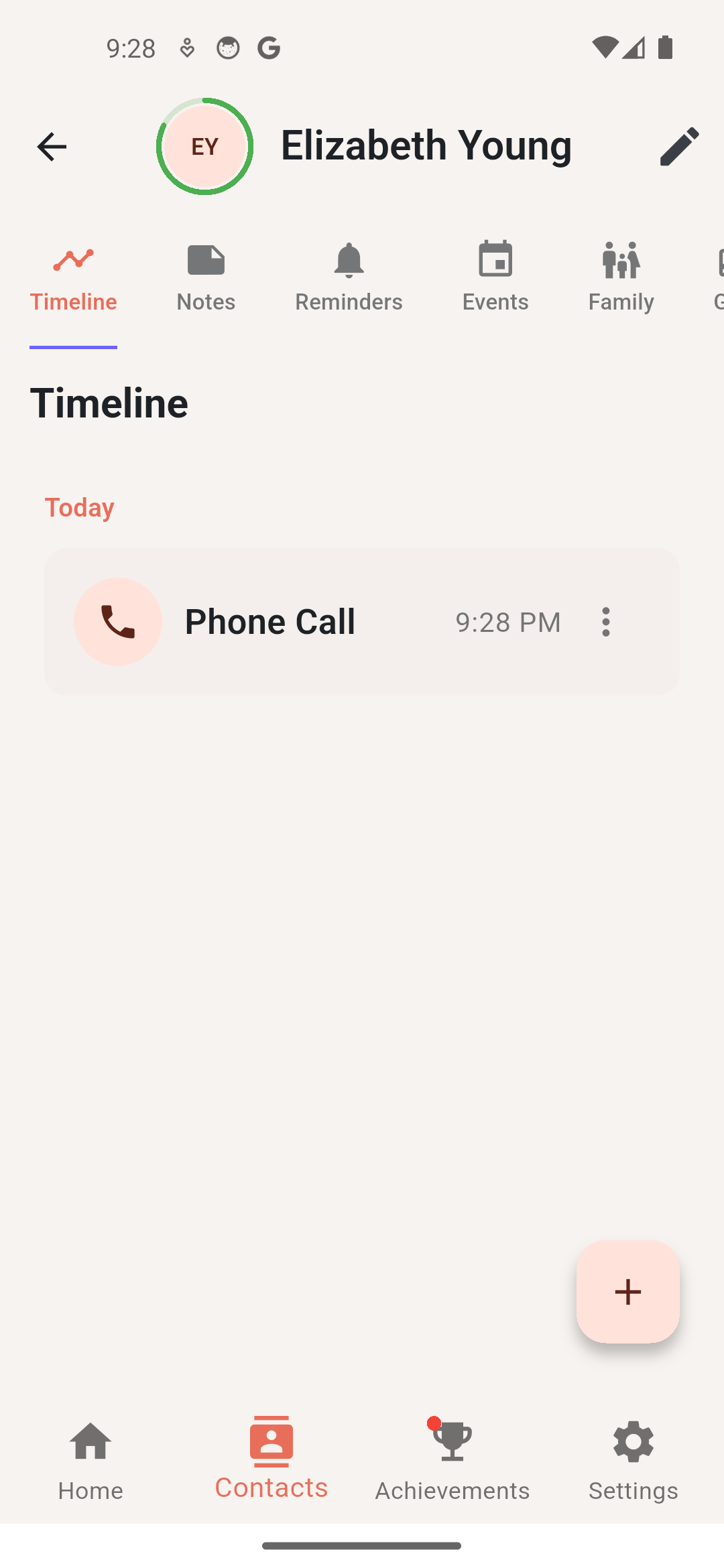Image resolution: width=724 pixels, height=1568 pixels.
Task: Open the edit pencil for Elizabeth Young
Action: point(680,146)
